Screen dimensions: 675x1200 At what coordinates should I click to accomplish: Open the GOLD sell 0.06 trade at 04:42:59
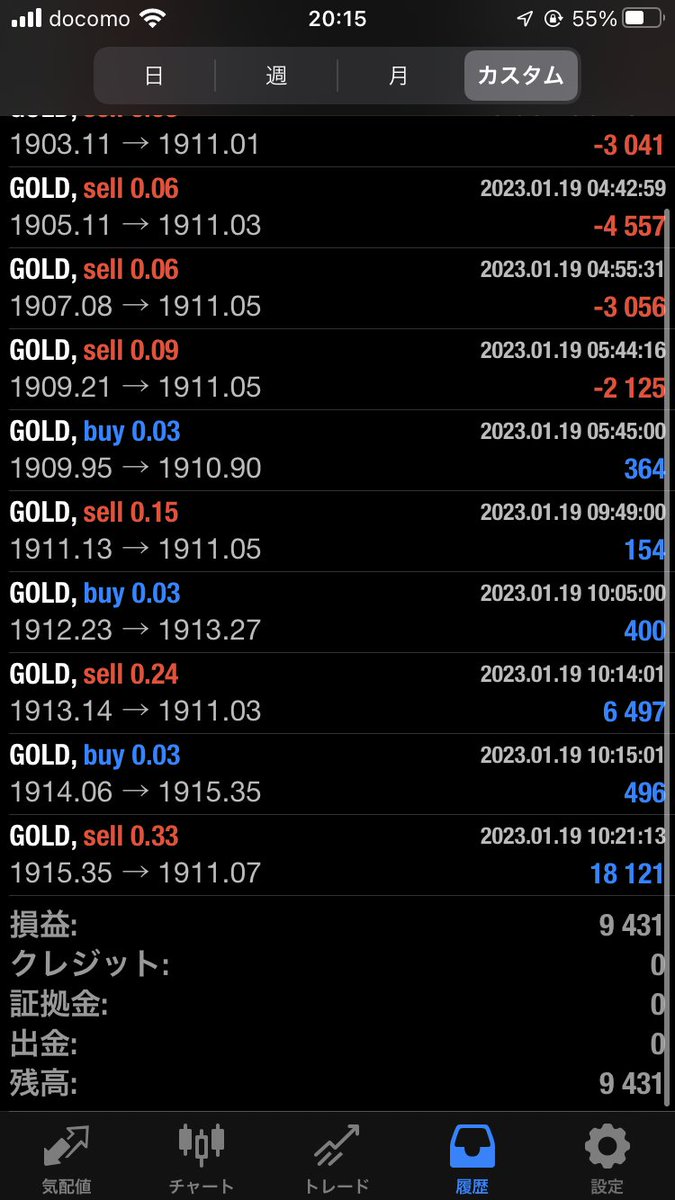[x=337, y=207]
